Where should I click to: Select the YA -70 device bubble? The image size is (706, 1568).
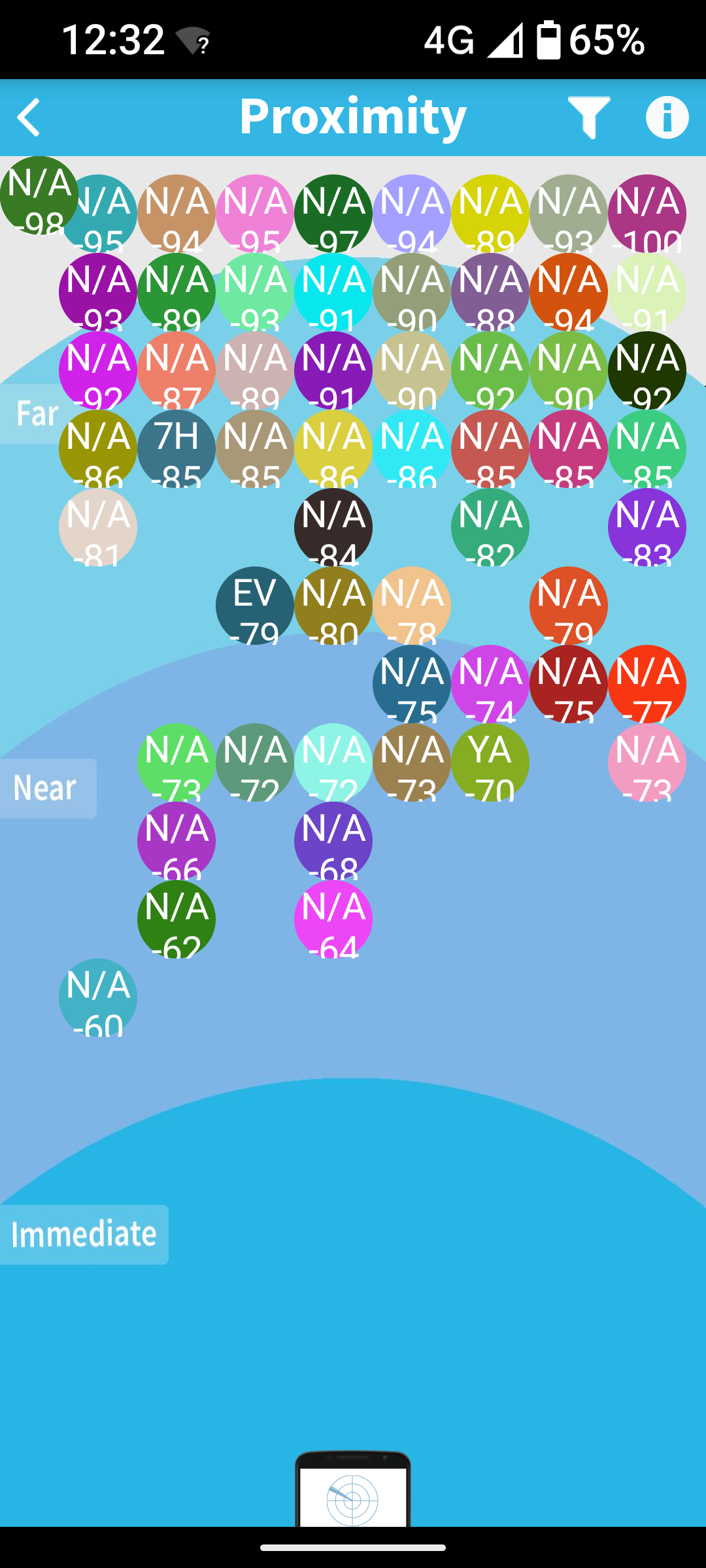[x=490, y=762]
